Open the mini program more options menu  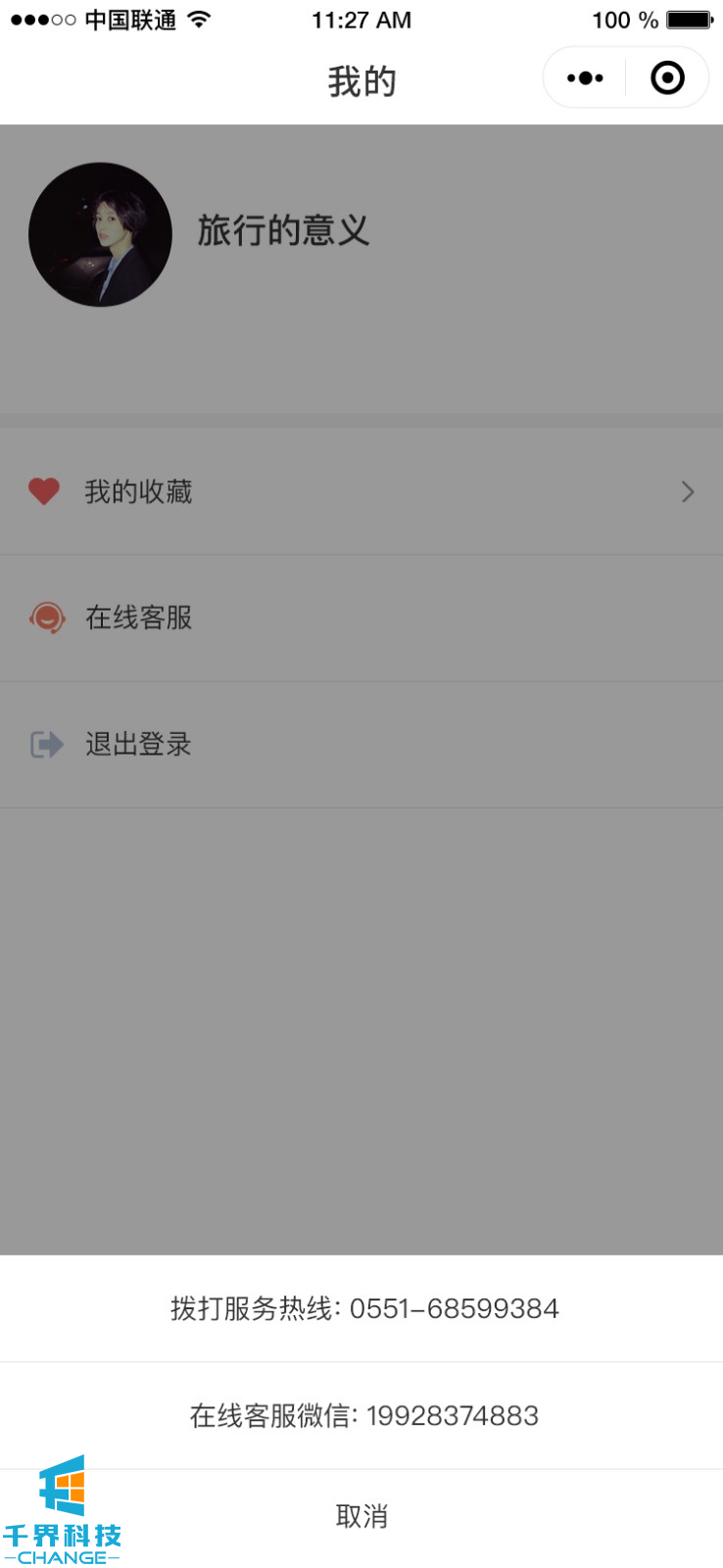(x=585, y=78)
